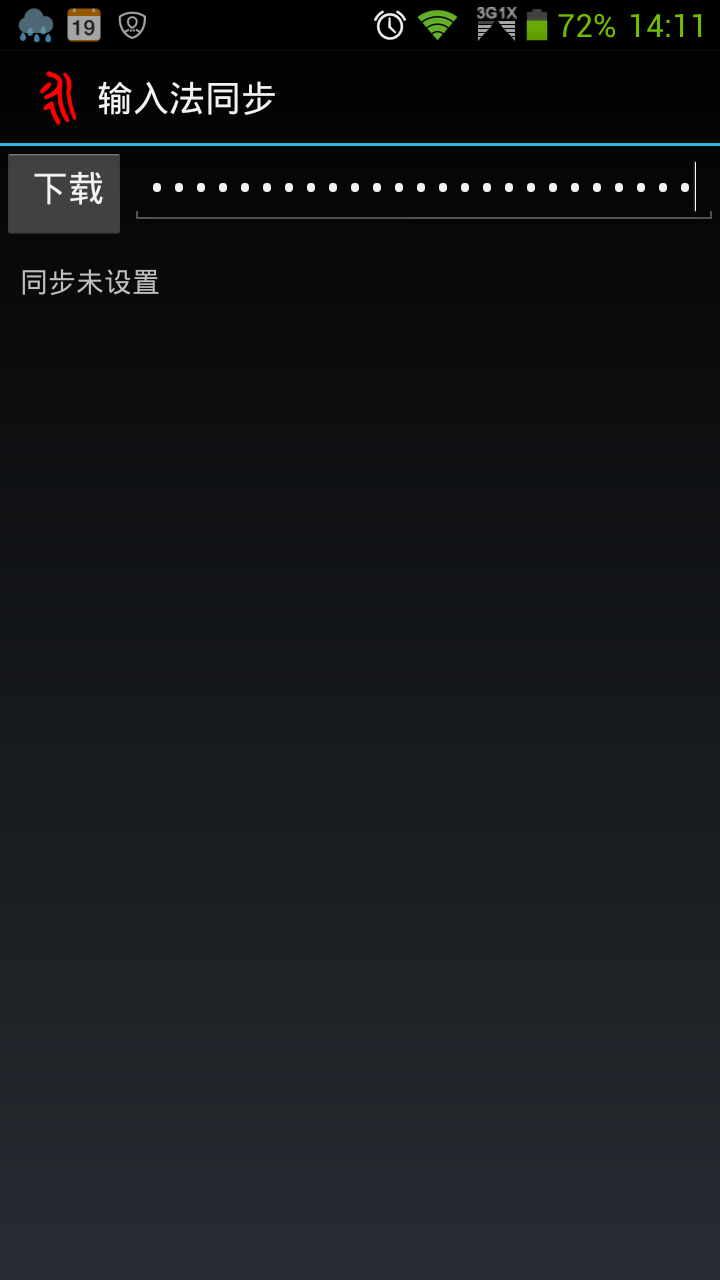Tap the 下载 download button
The height and width of the screenshot is (1280, 720).
(64, 193)
